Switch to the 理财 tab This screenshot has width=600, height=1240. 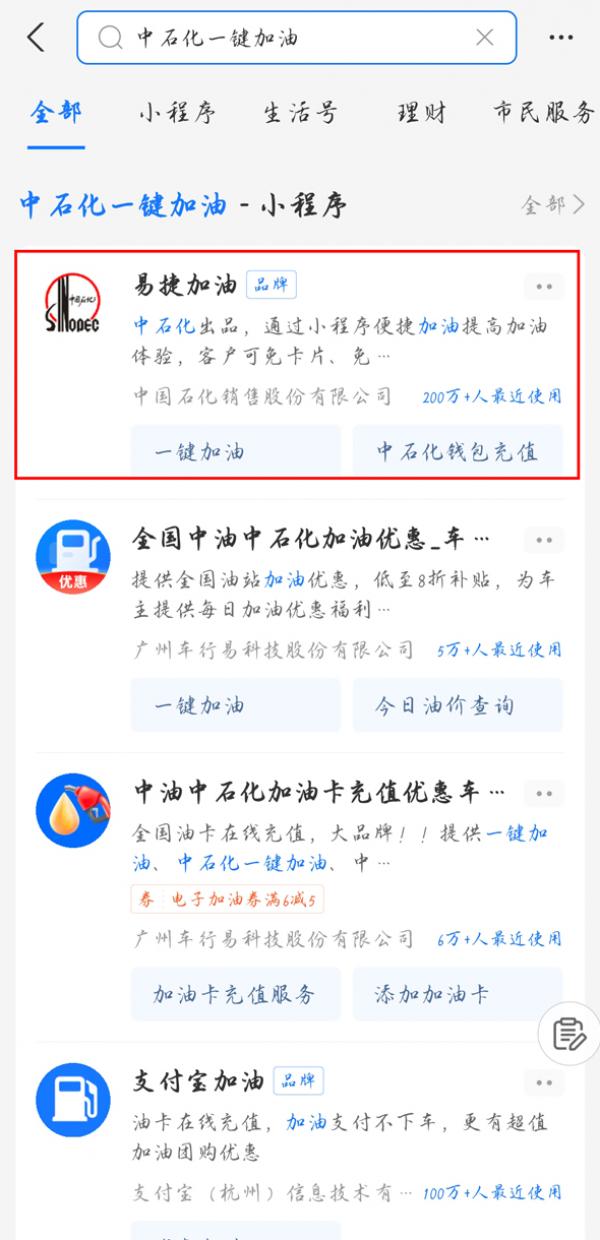coord(421,112)
